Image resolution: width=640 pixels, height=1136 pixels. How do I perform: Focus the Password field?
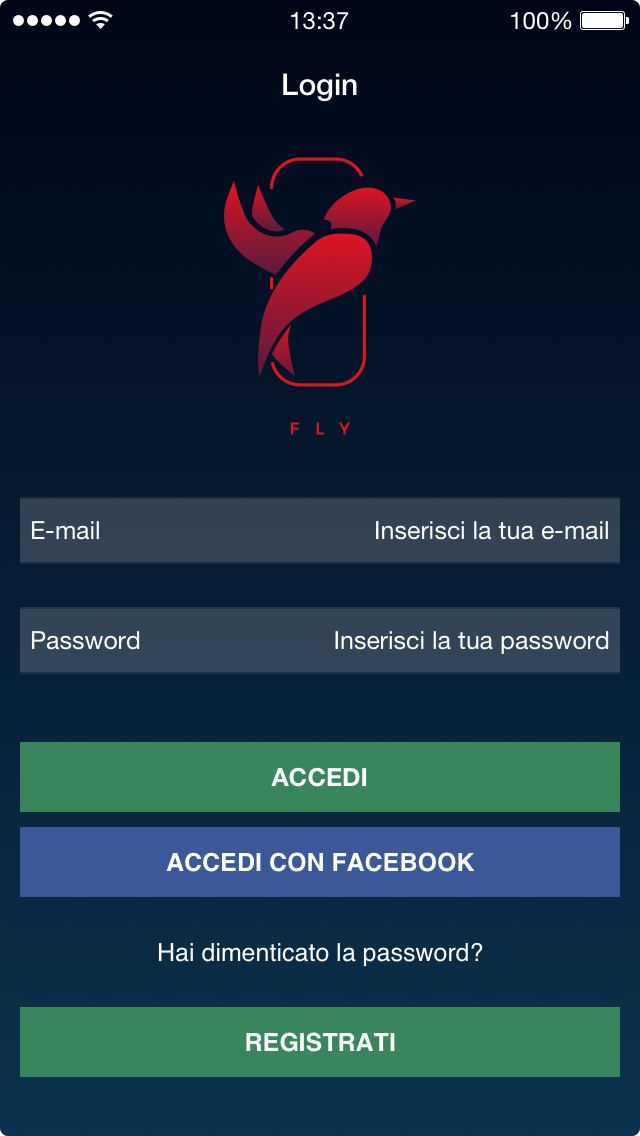320,640
